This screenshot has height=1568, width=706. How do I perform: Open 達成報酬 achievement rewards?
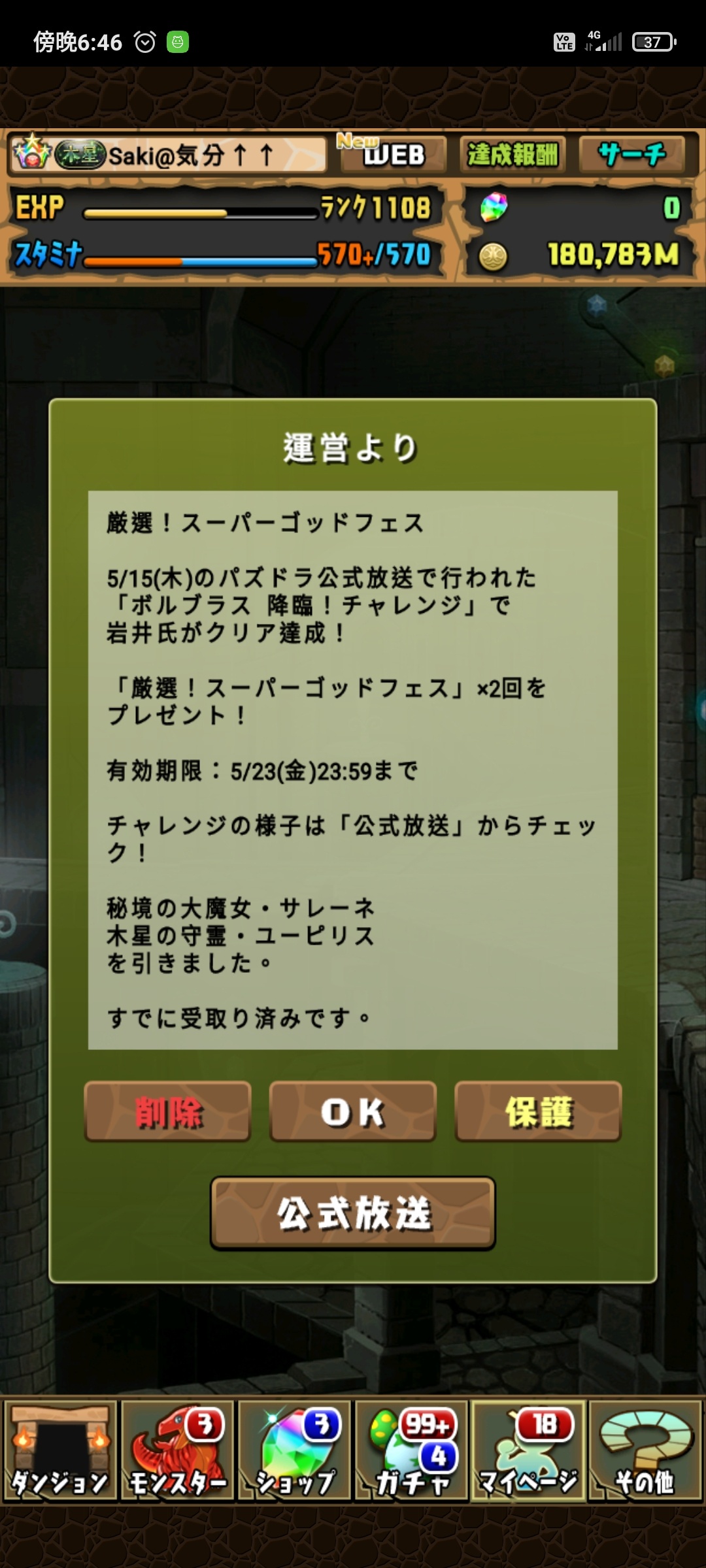(513, 155)
